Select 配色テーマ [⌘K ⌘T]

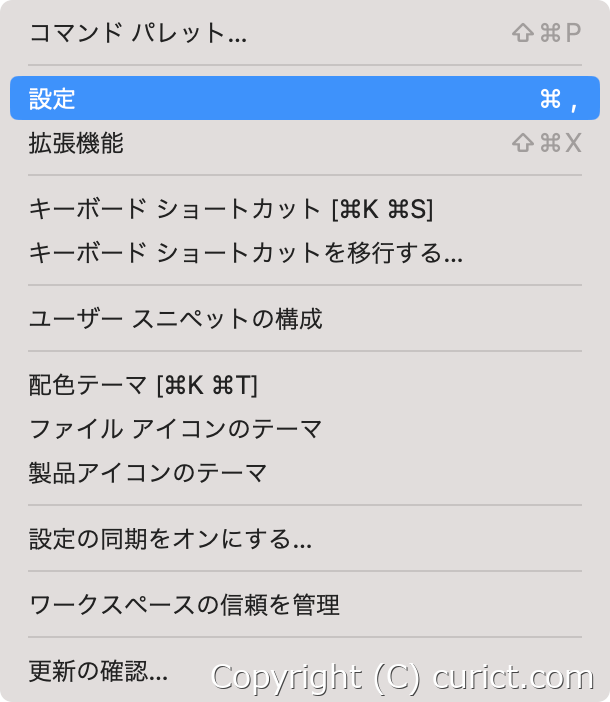click(143, 385)
